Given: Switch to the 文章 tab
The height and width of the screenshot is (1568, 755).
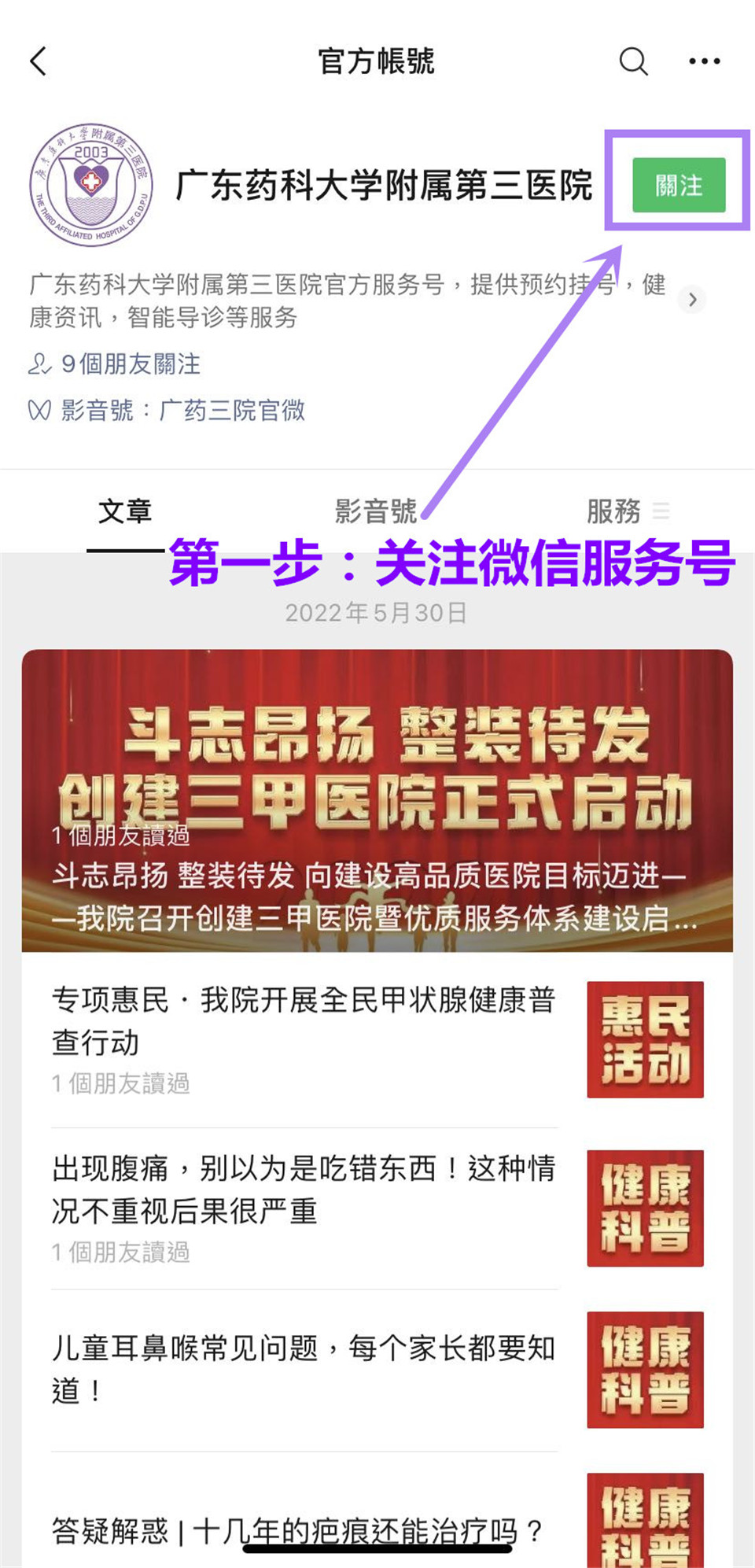Looking at the screenshot, I should (x=125, y=511).
